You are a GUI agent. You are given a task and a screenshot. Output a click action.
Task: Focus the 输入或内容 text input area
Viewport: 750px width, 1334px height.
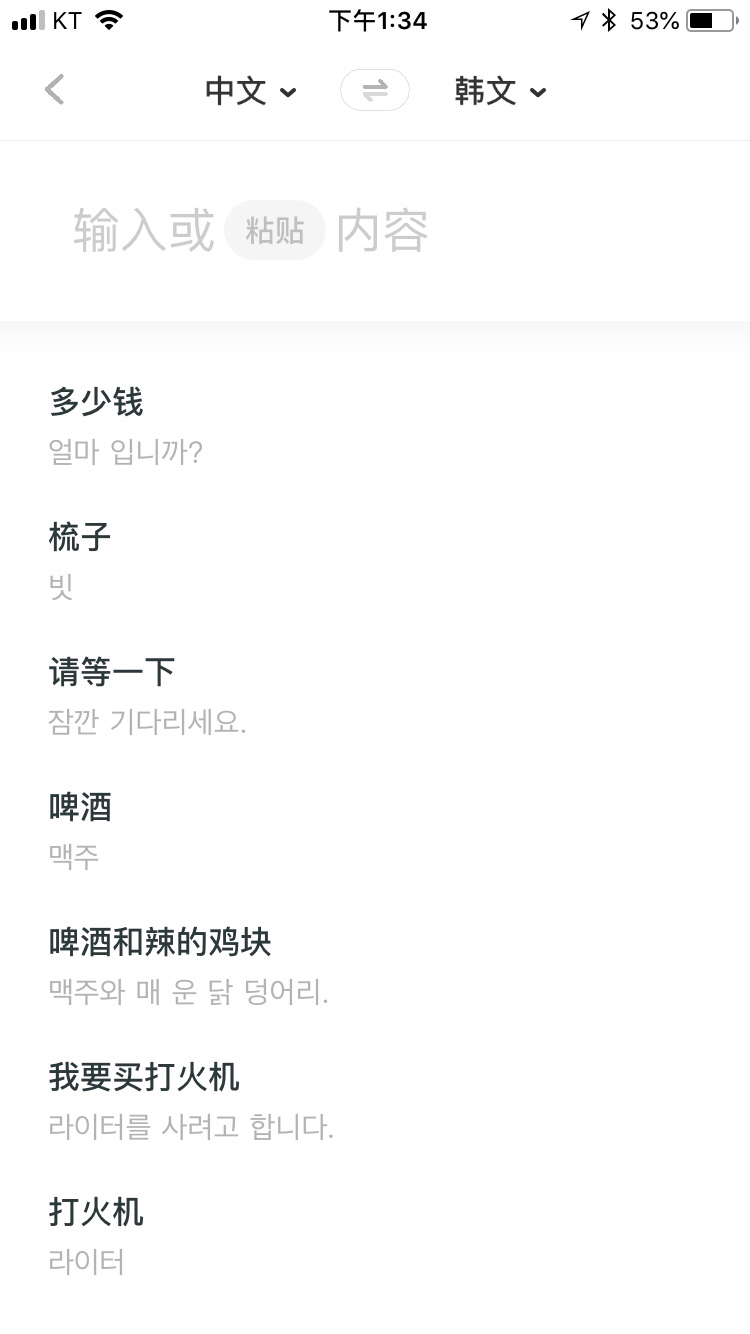pyautogui.click(x=375, y=231)
